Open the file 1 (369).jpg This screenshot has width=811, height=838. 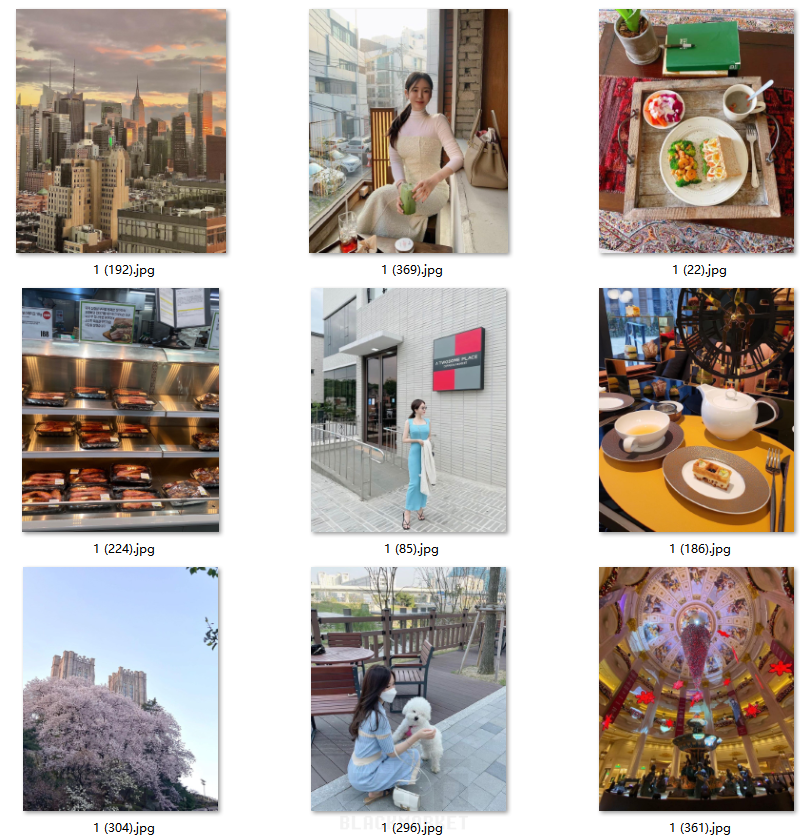point(408,131)
